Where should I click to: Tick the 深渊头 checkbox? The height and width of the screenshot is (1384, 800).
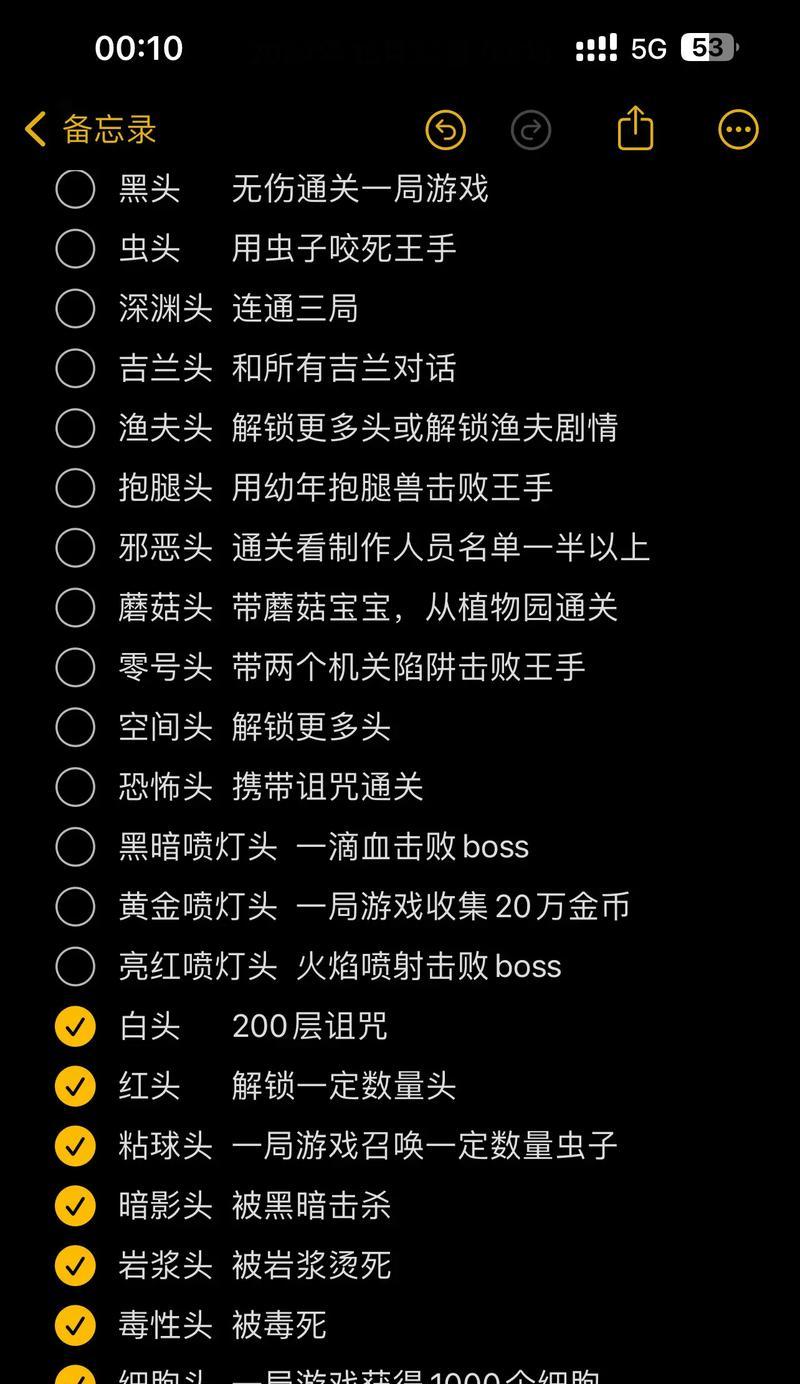(x=75, y=309)
